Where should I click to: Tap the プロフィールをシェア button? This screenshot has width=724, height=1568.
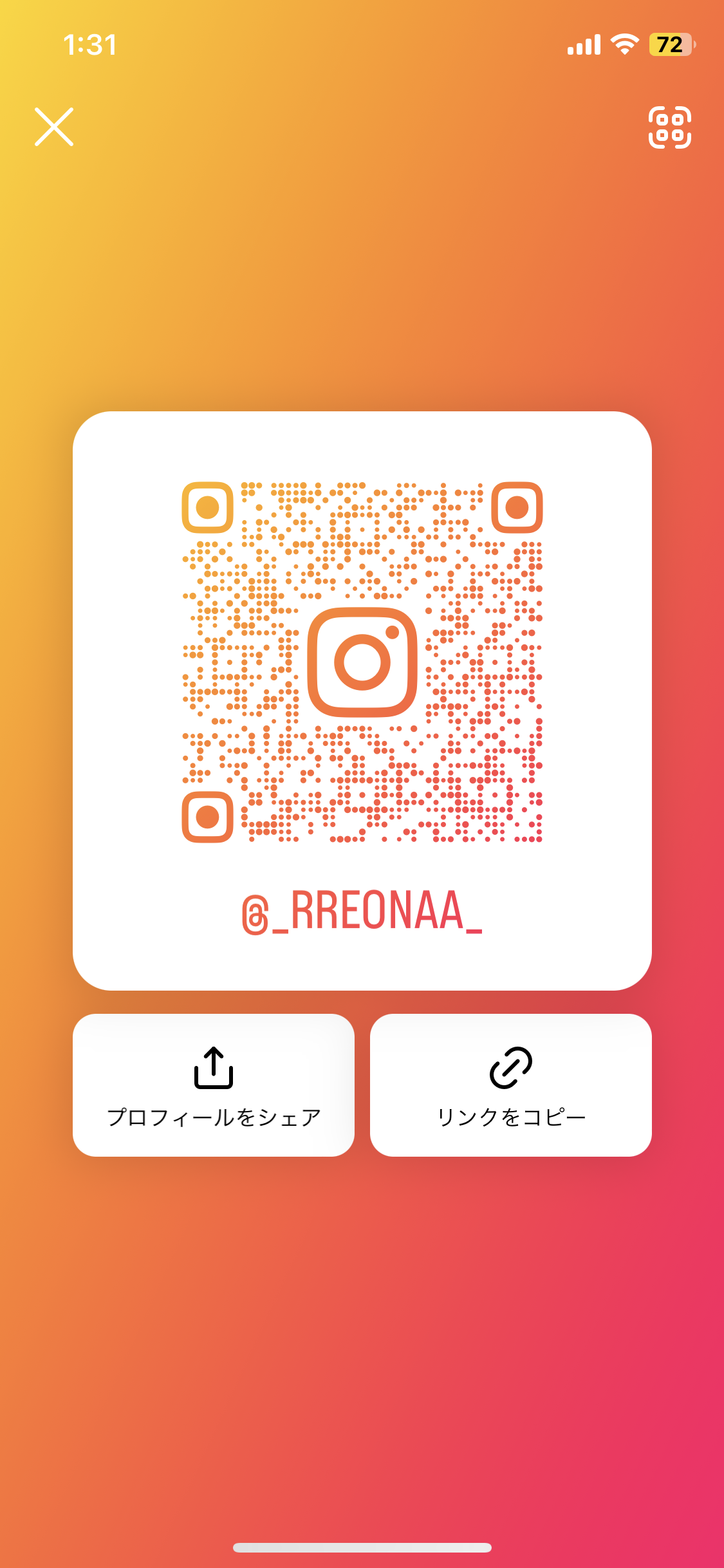(x=214, y=1085)
